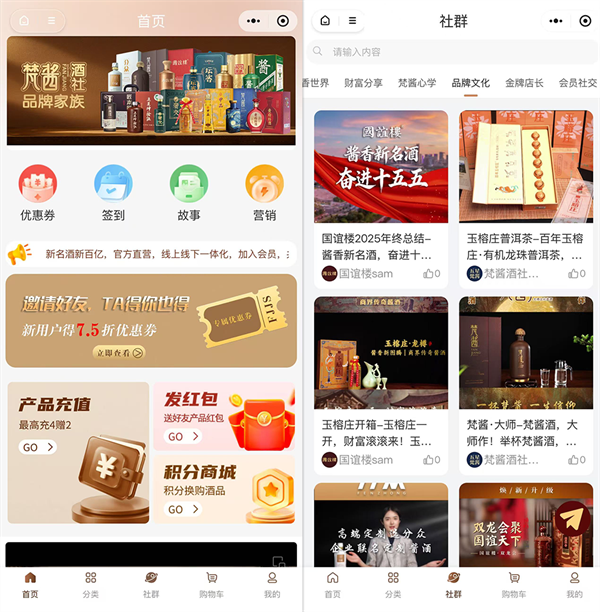Tap GO on the 发红包 card

[x=182, y=437]
